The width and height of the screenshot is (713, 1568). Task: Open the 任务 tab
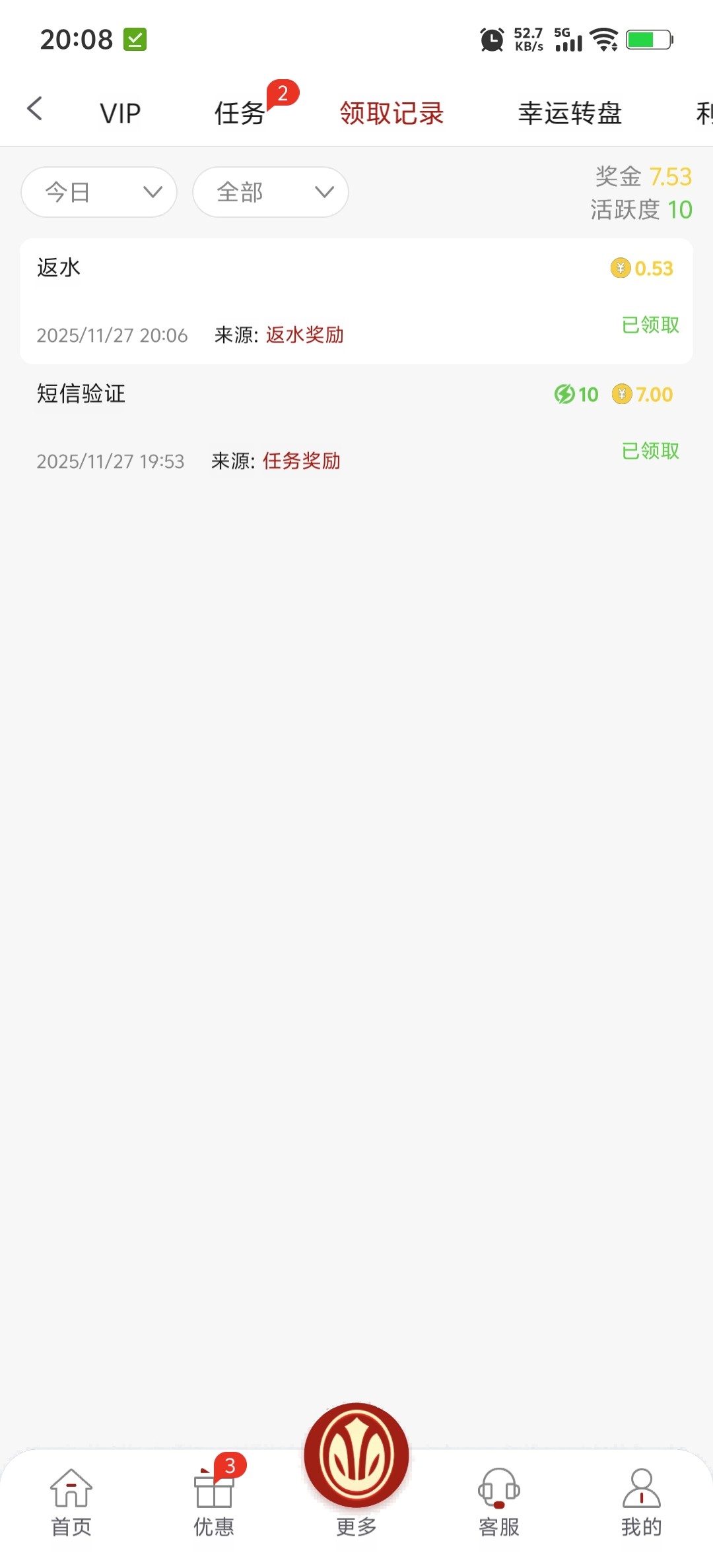240,114
